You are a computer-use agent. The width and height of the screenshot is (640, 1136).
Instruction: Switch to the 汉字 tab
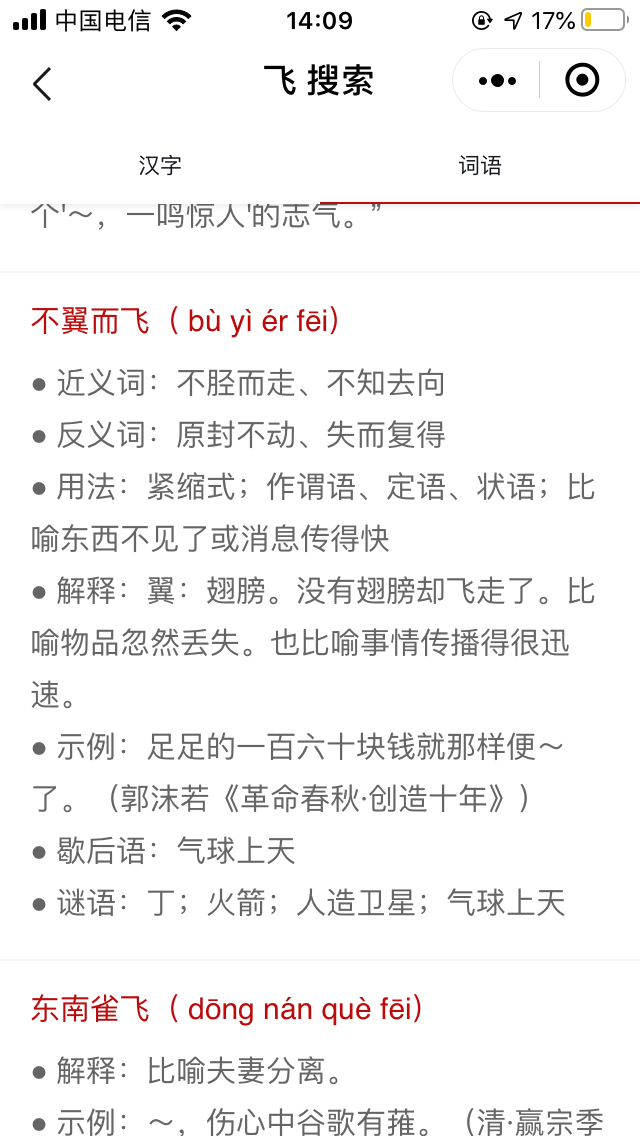[x=160, y=166]
